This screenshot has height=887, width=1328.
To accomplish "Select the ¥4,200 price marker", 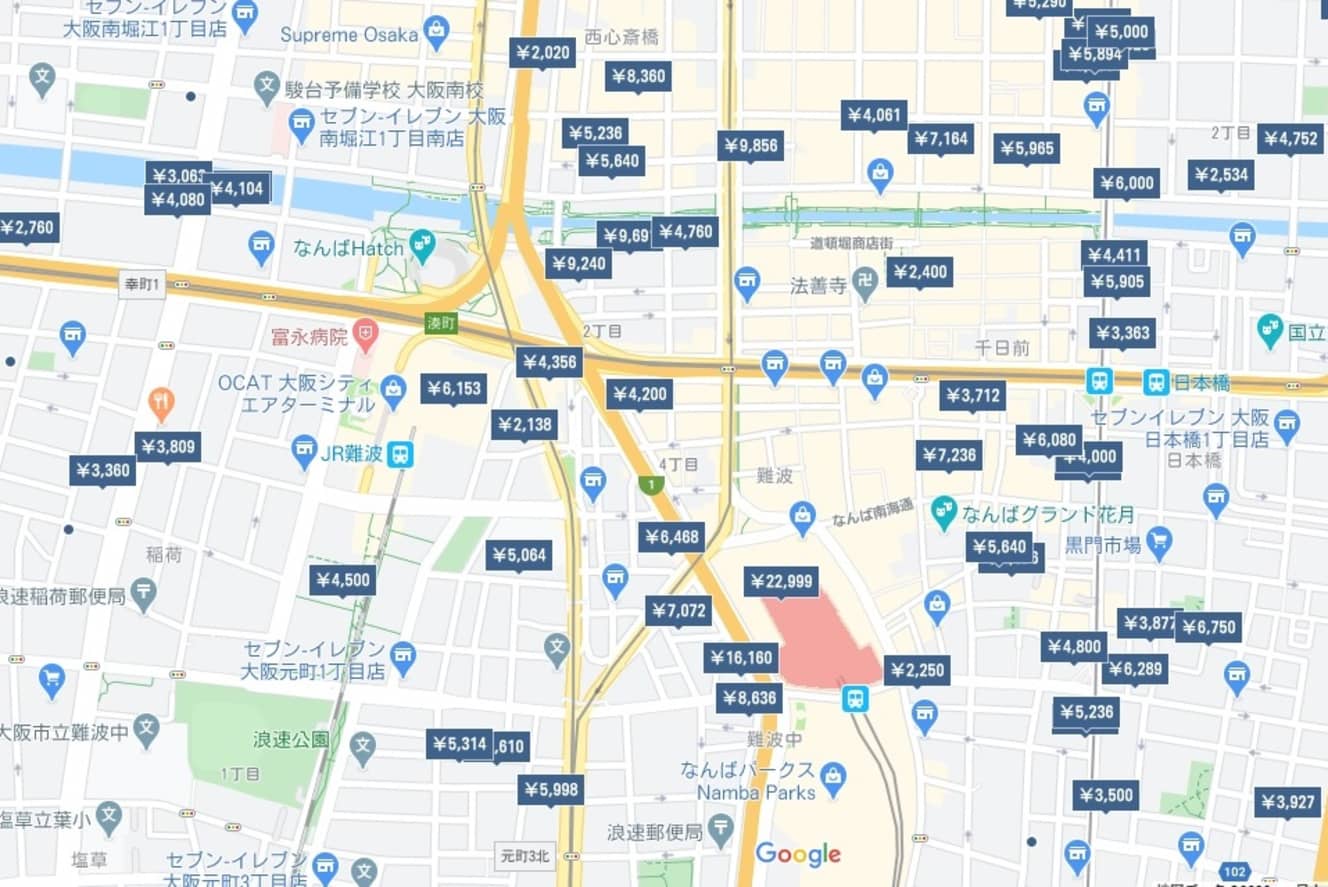I will click(x=639, y=394).
